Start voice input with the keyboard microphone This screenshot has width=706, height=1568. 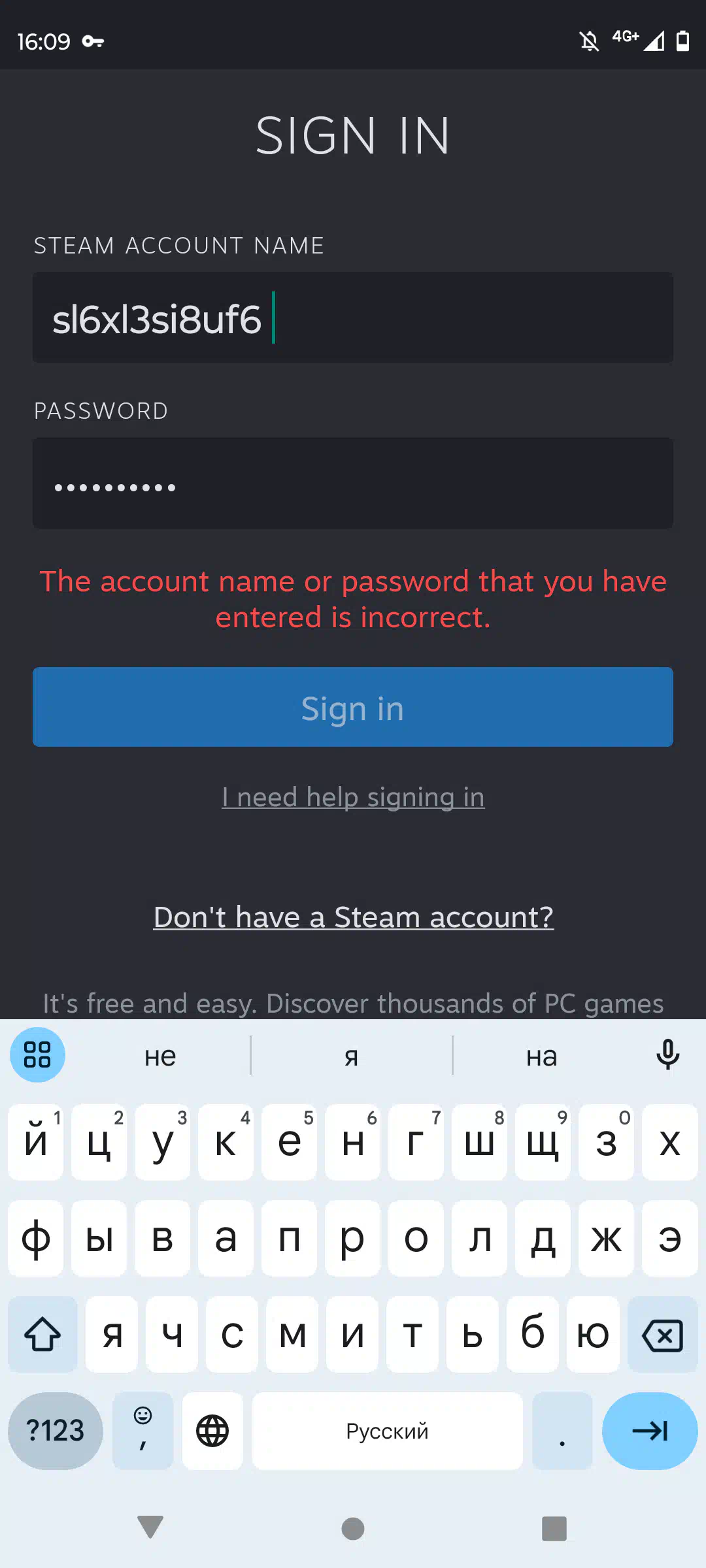667,1055
